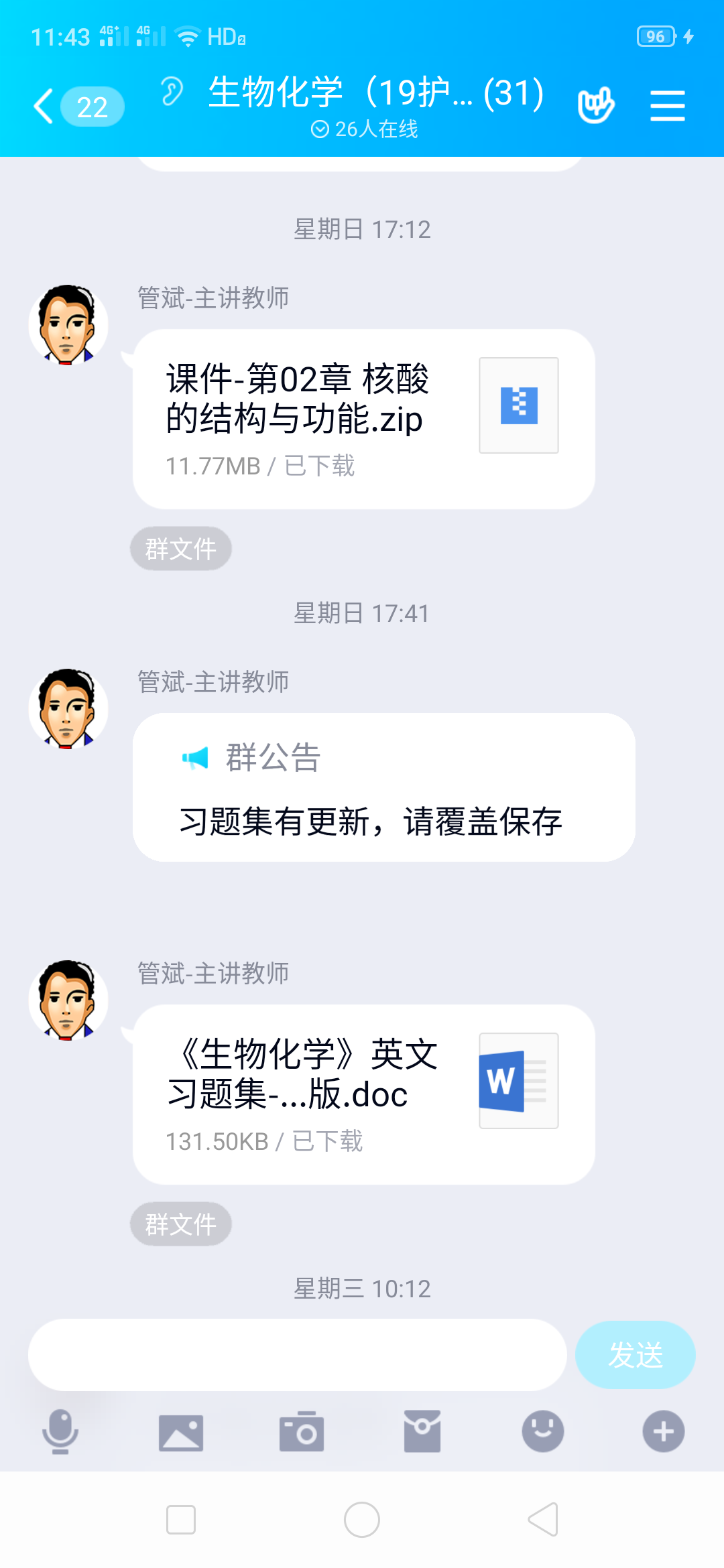Open the camera to take a photo

pos(302,1431)
